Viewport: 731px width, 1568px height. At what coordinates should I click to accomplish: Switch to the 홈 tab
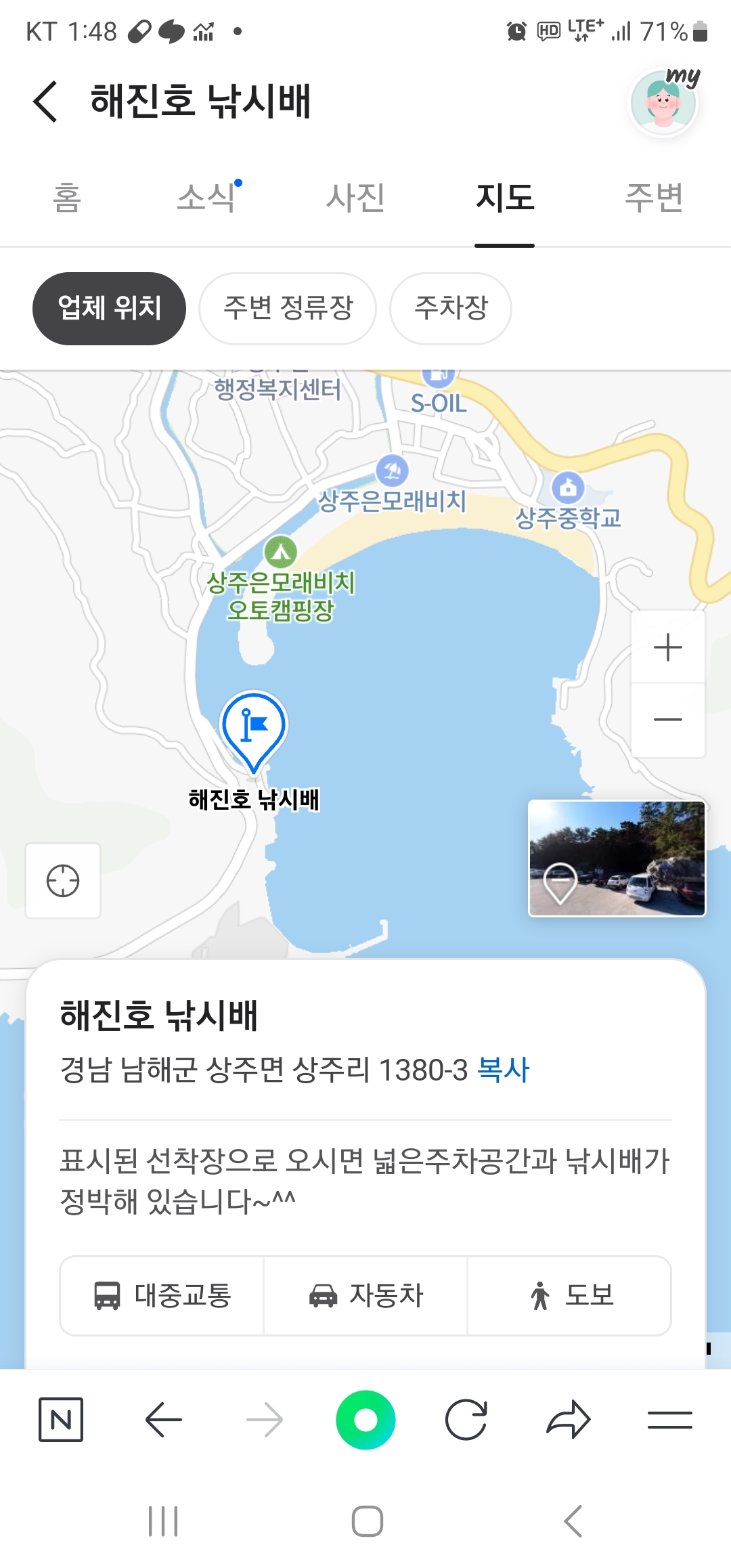coord(67,198)
